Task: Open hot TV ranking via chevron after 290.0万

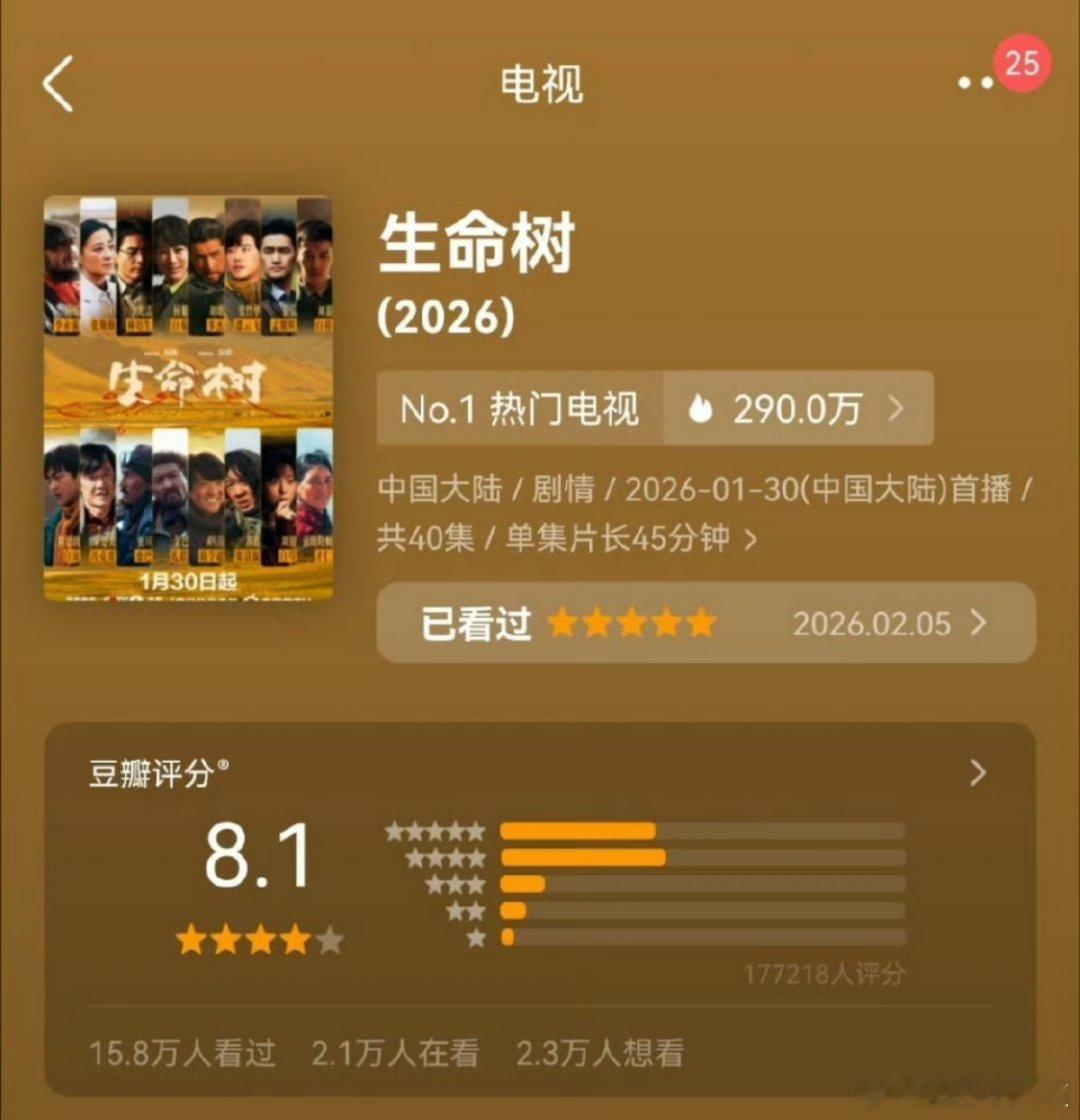Action: coord(896,408)
